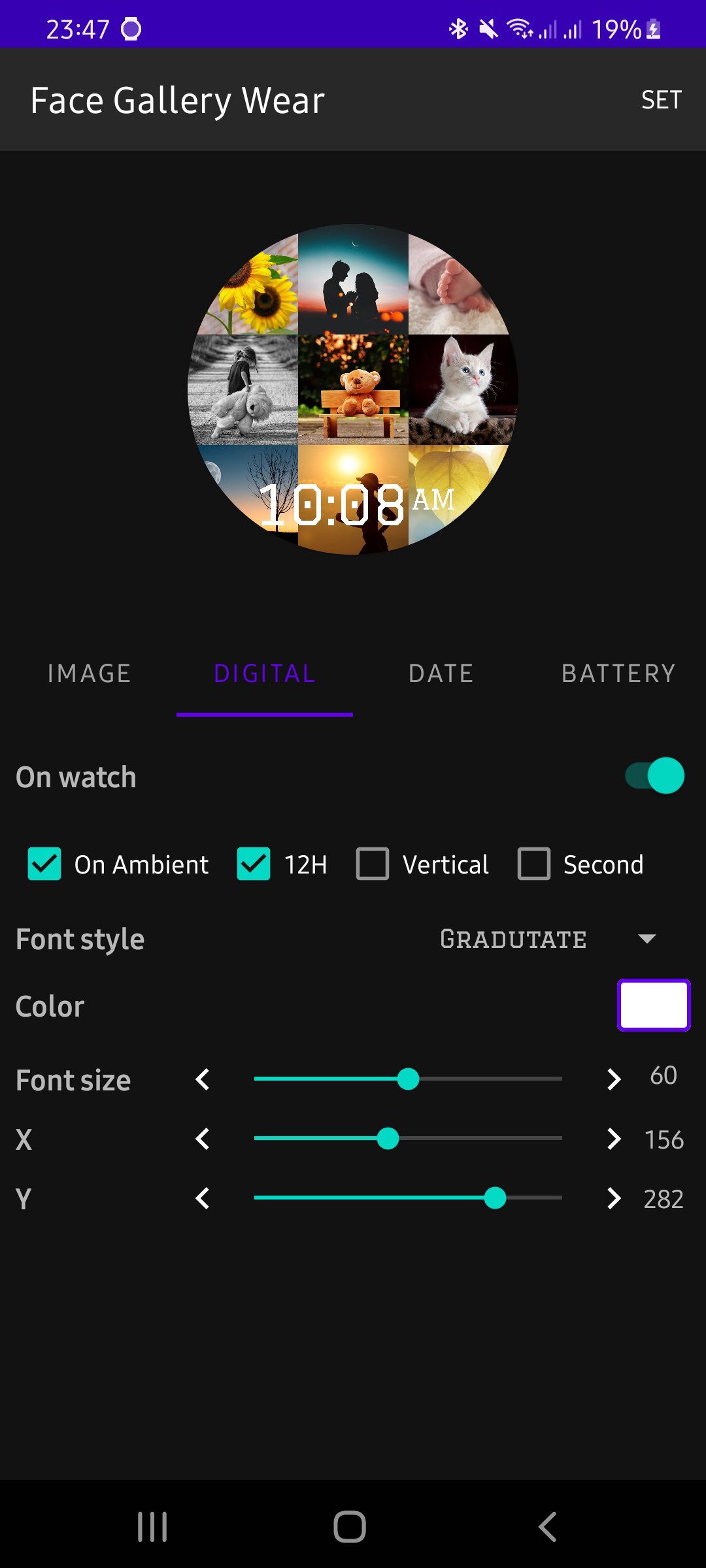Increase the X position value
706x1568 pixels.
point(613,1139)
